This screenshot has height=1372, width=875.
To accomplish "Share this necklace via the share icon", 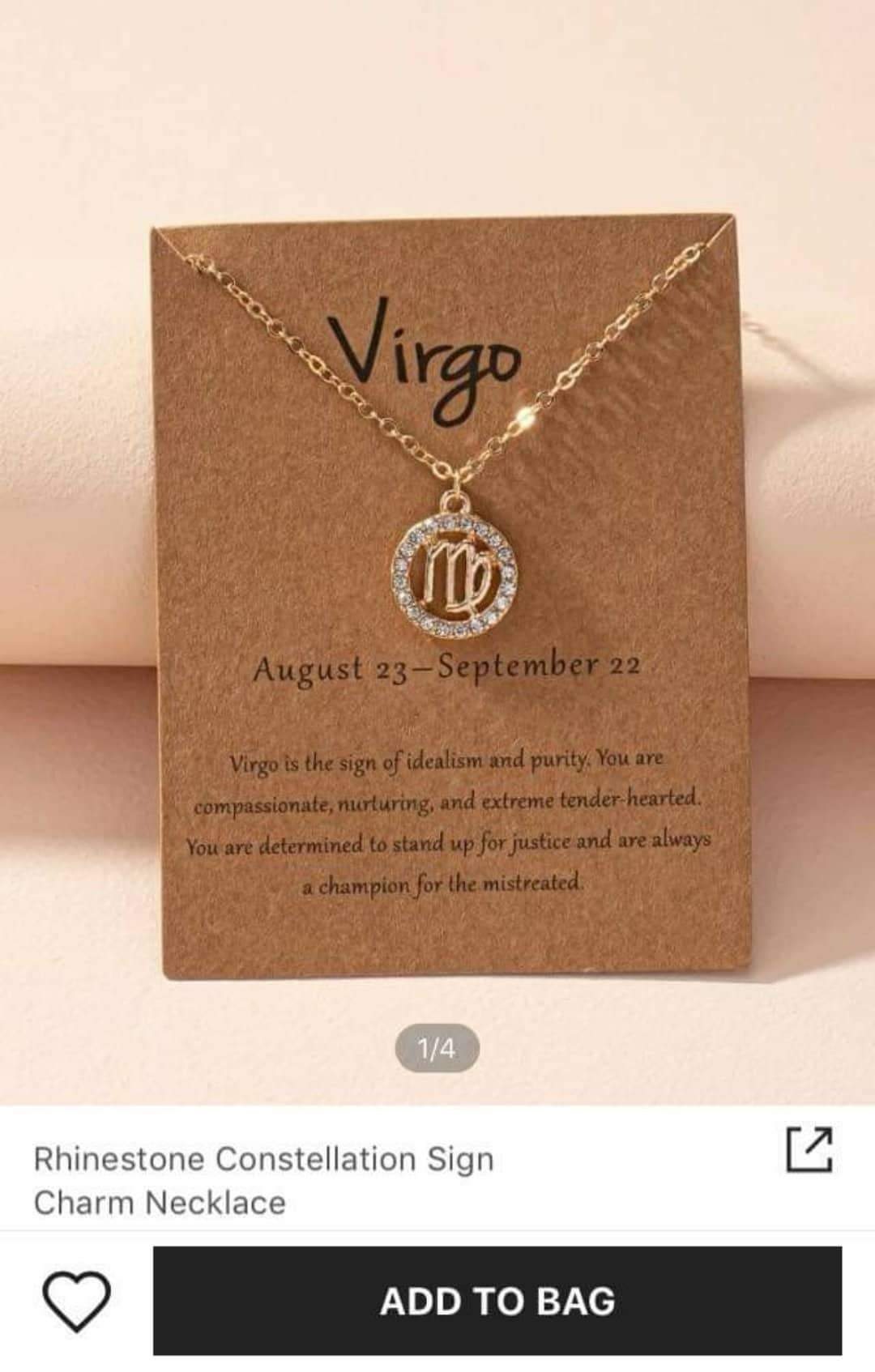I will click(809, 1148).
